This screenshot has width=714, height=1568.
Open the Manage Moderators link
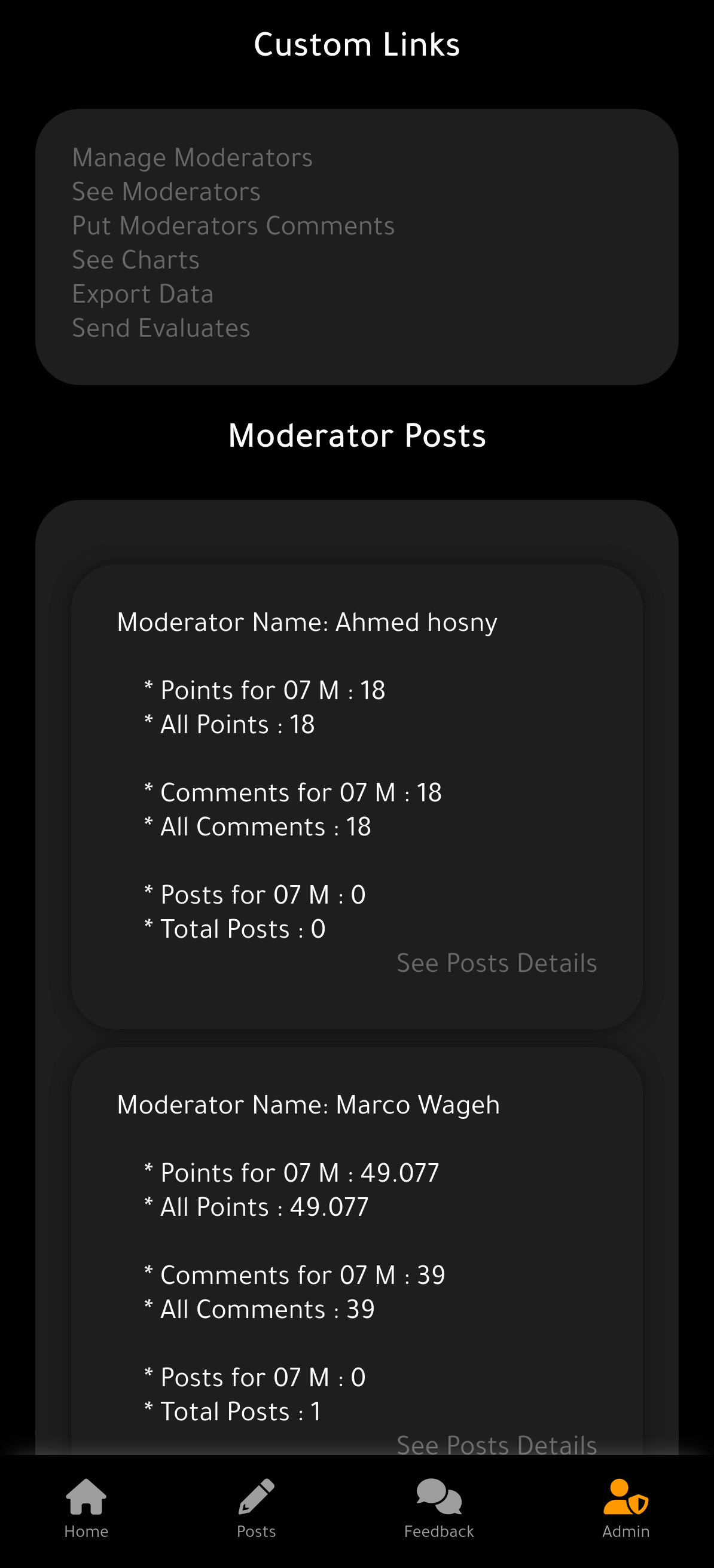(x=193, y=158)
